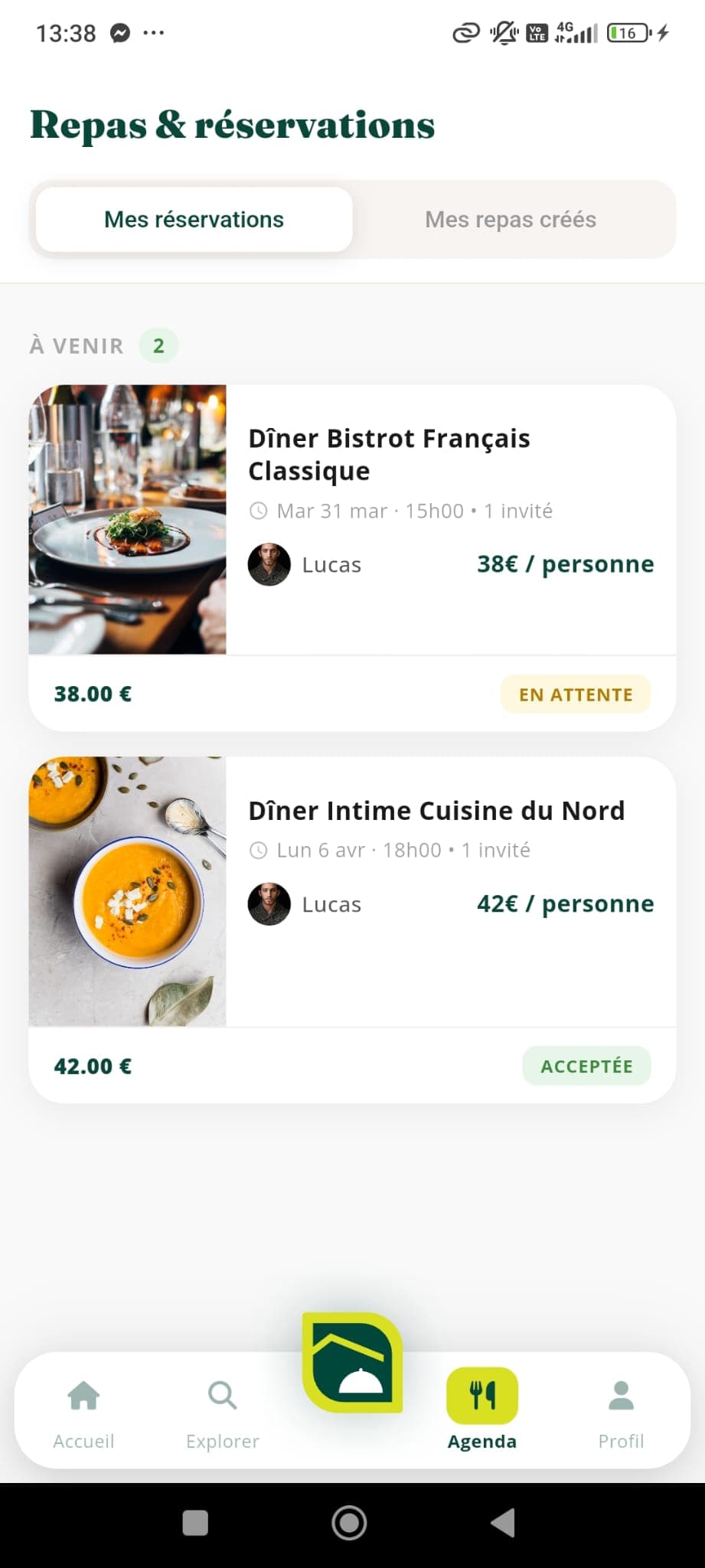The width and height of the screenshot is (705, 1568).
Task: Tap the clock icon beside Lun 6 avr
Action: pos(259,850)
